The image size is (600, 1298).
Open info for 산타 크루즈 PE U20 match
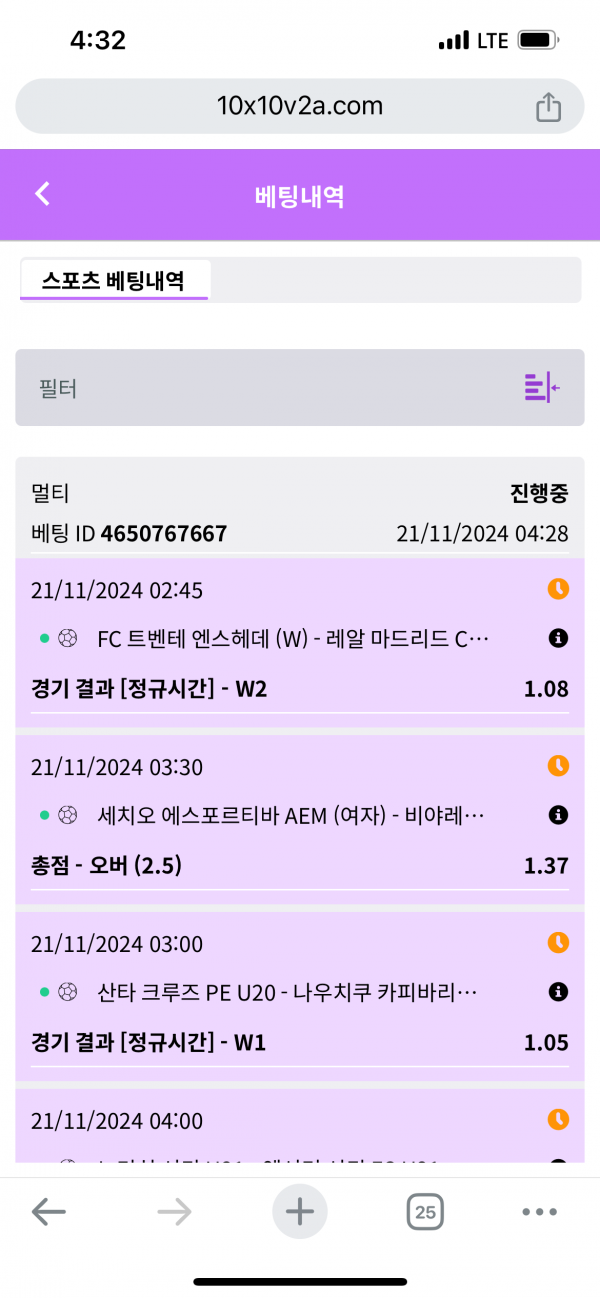click(x=558, y=992)
